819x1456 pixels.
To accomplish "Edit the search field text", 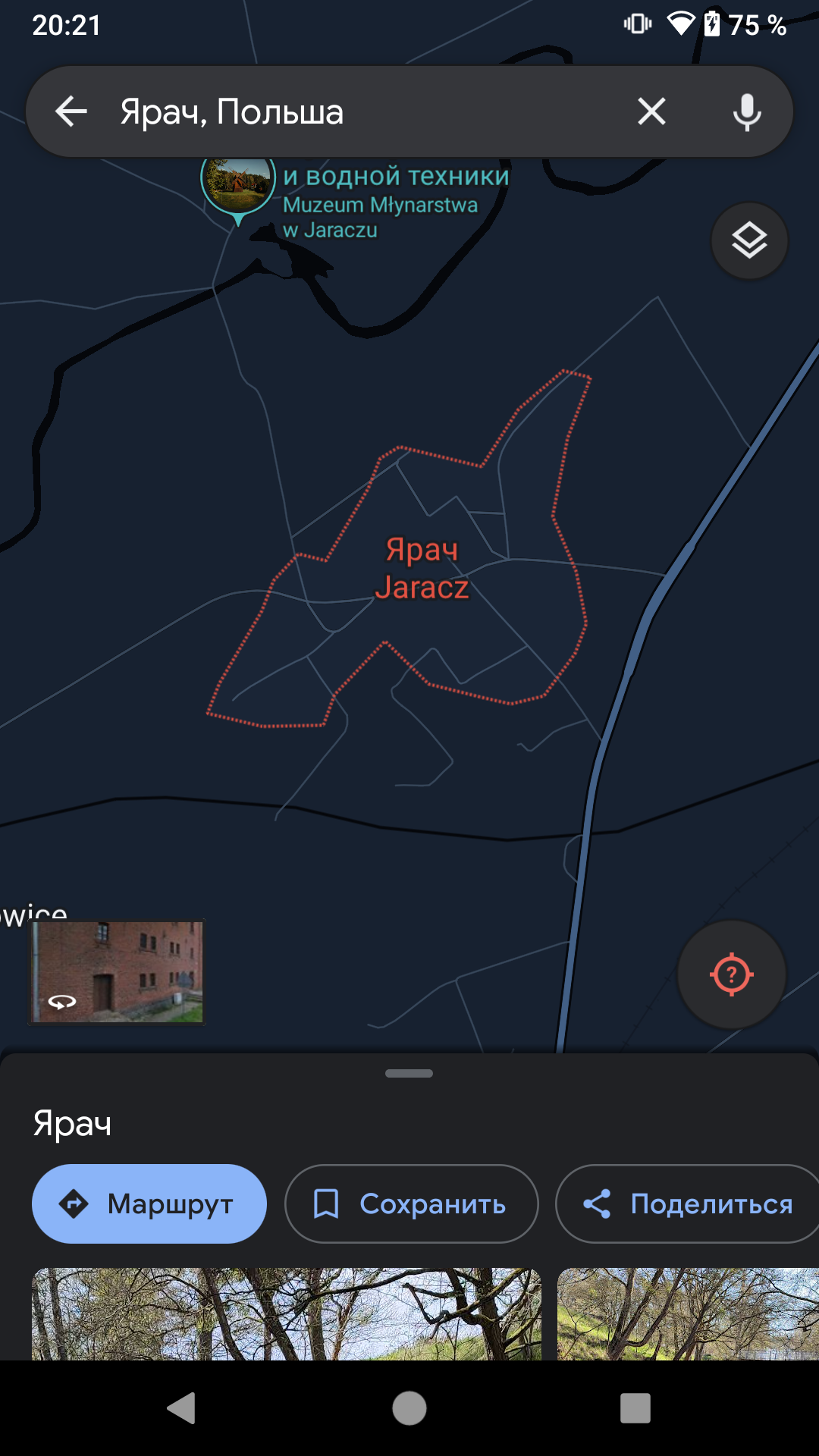I will click(x=364, y=111).
